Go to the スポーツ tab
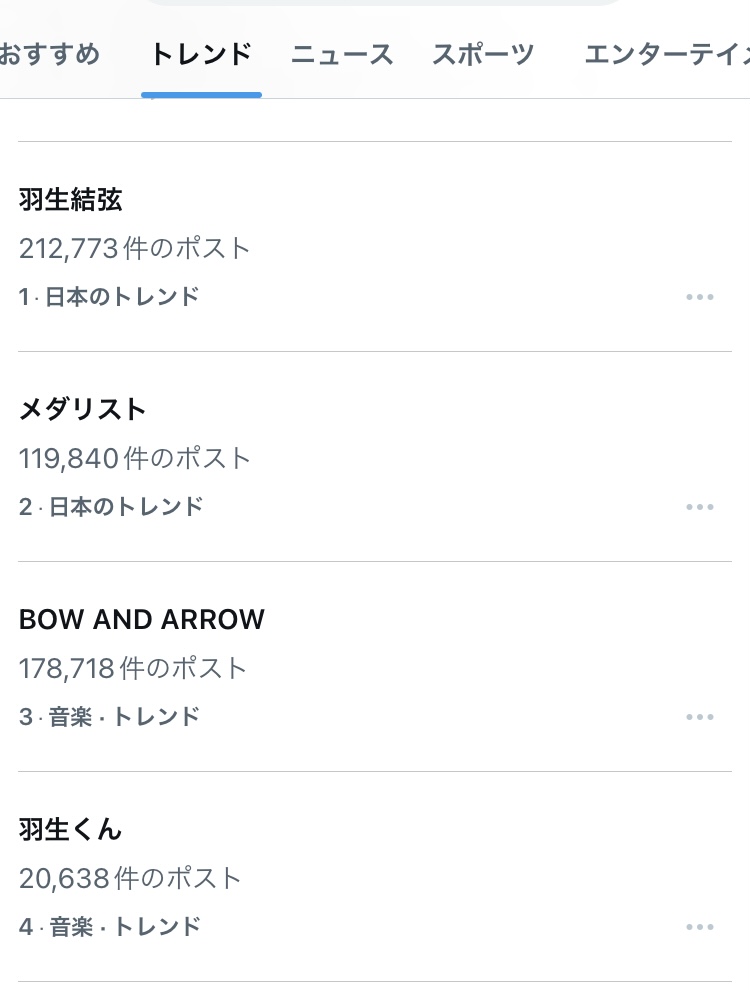The image size is (750, 990). point(483,54)
